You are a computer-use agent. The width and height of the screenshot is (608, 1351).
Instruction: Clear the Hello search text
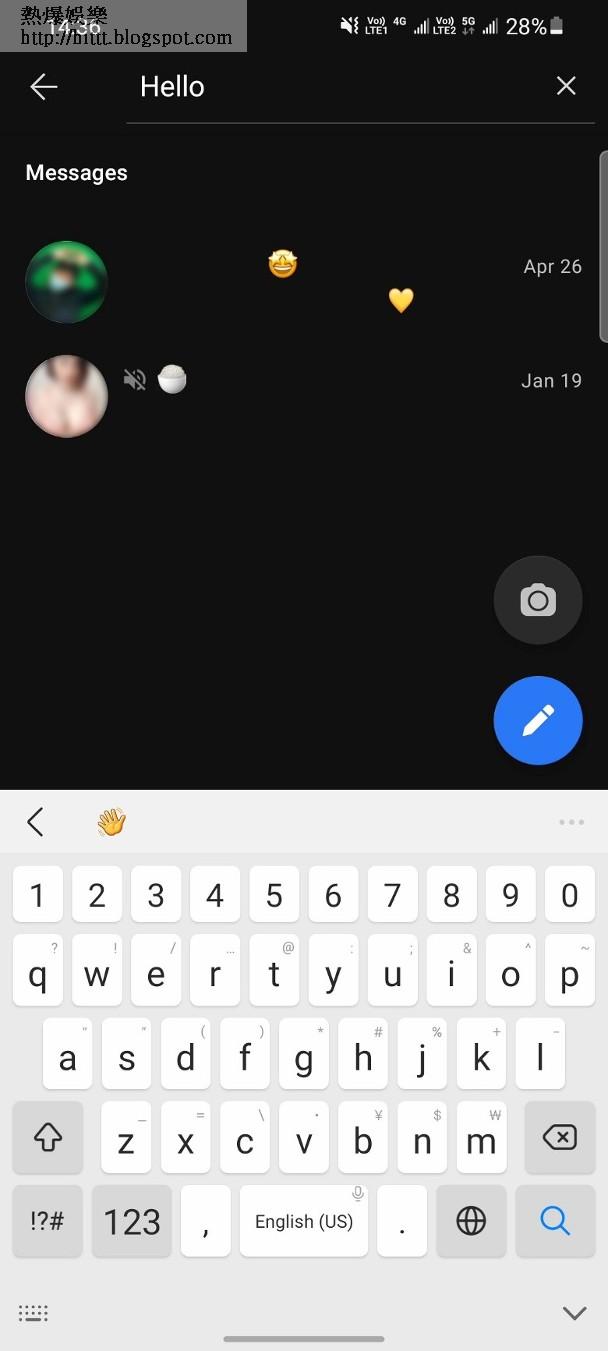(566, 87)
